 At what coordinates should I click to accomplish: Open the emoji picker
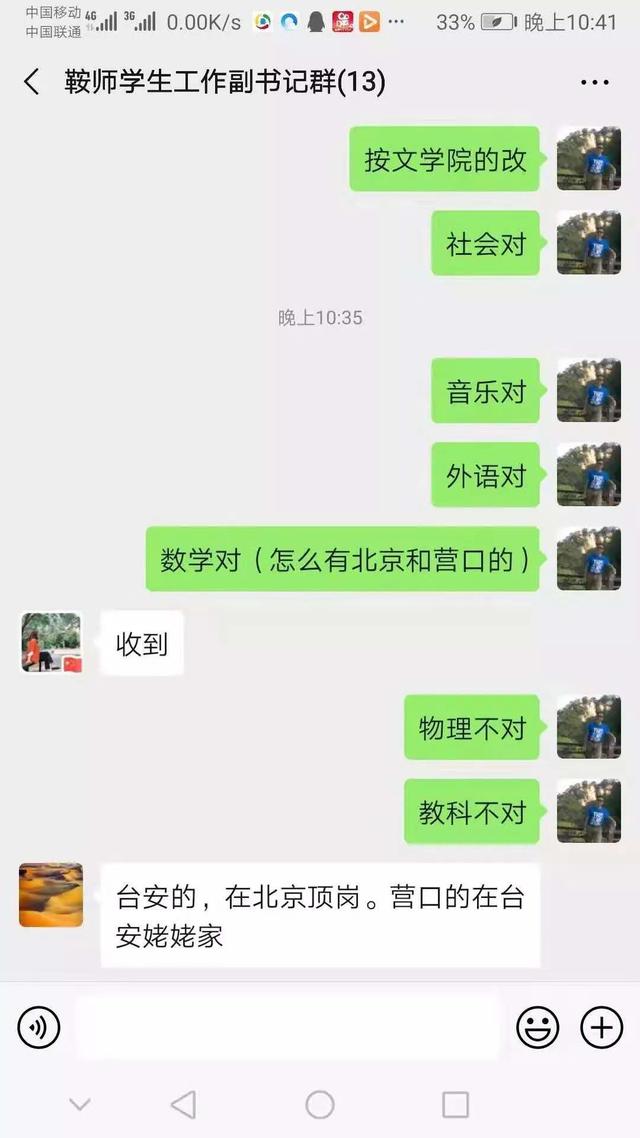[537, 1026]
